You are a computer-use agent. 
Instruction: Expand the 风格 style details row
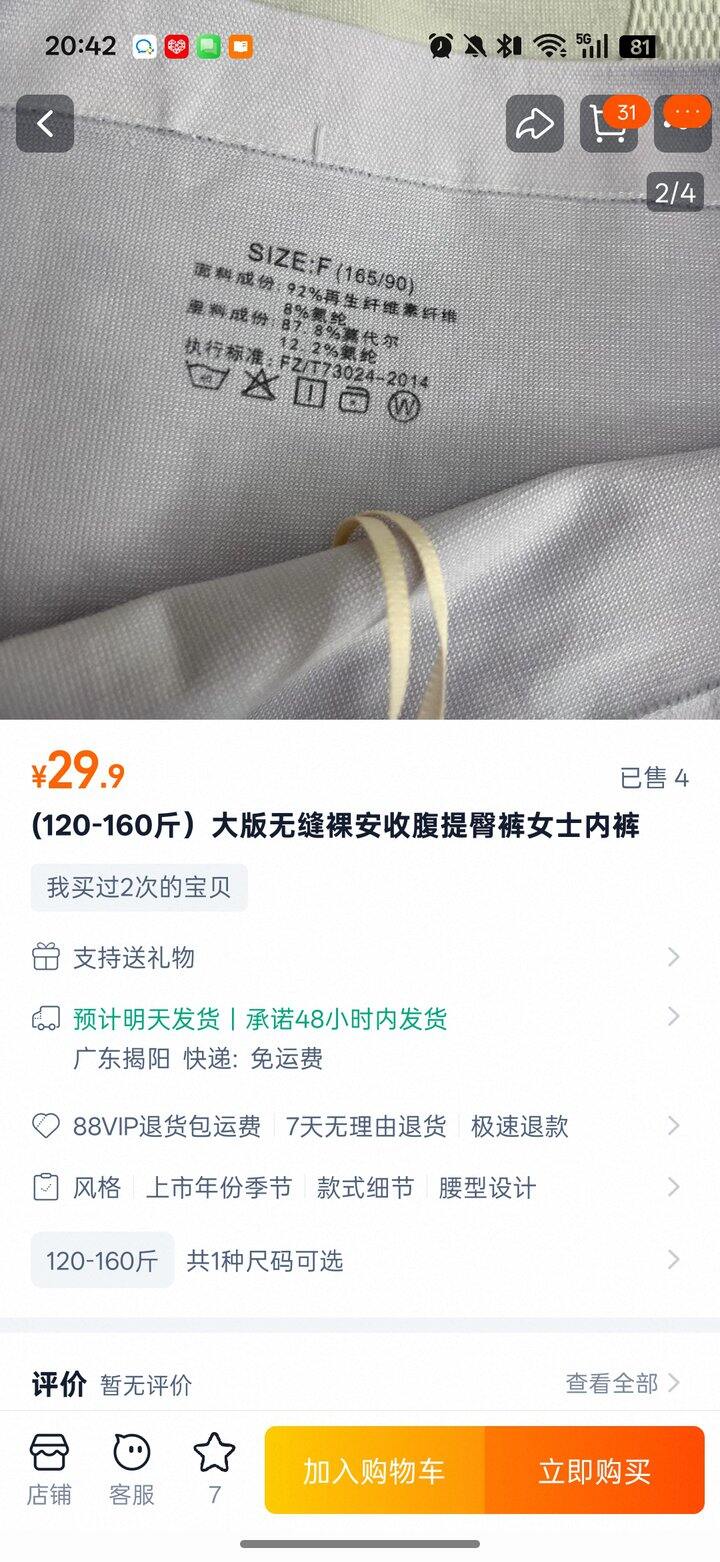click(x=674, y=1188)
